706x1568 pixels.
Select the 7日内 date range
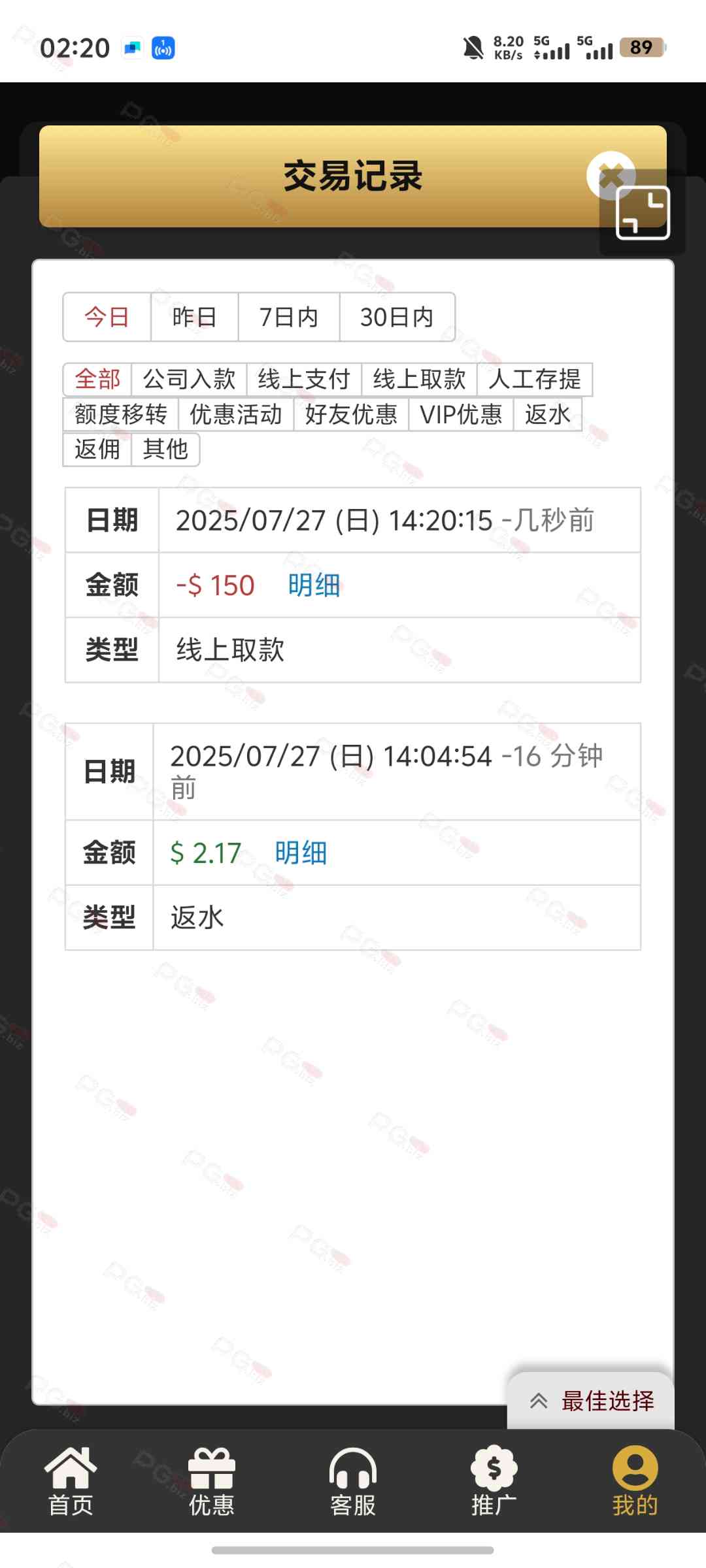point(289,318)
